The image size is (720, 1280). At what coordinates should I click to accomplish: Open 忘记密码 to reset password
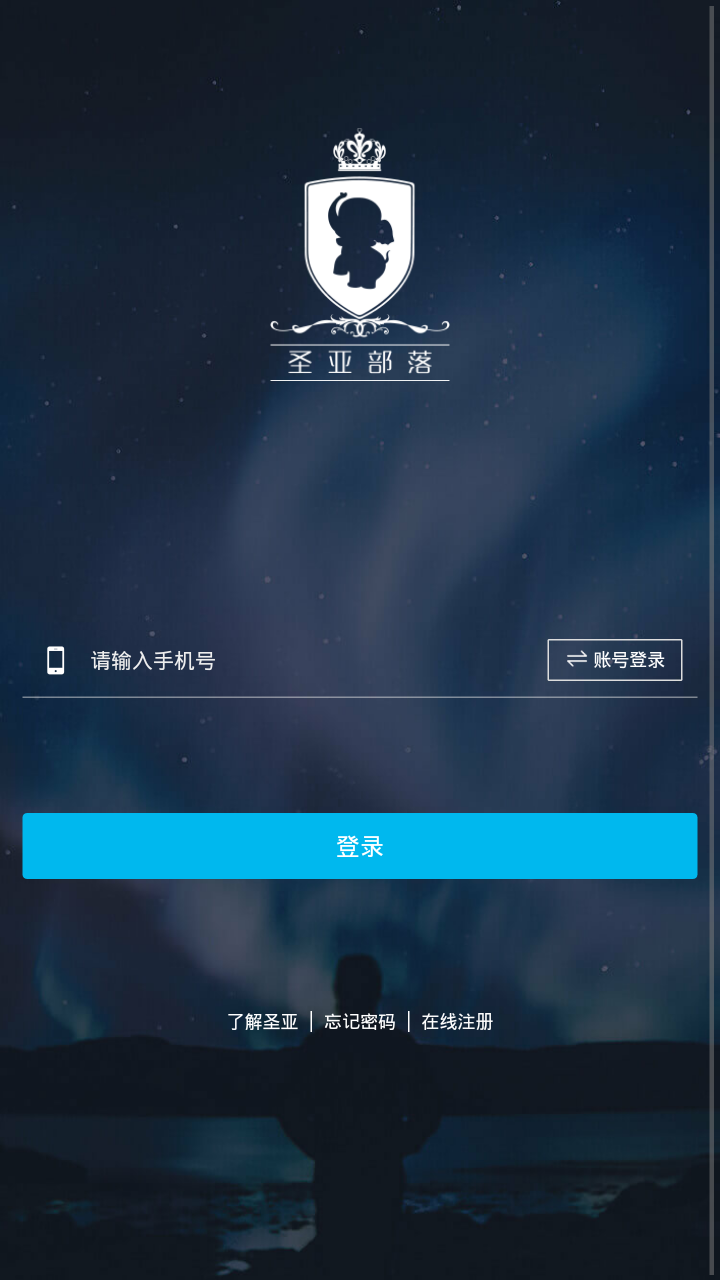[360, 1021]
